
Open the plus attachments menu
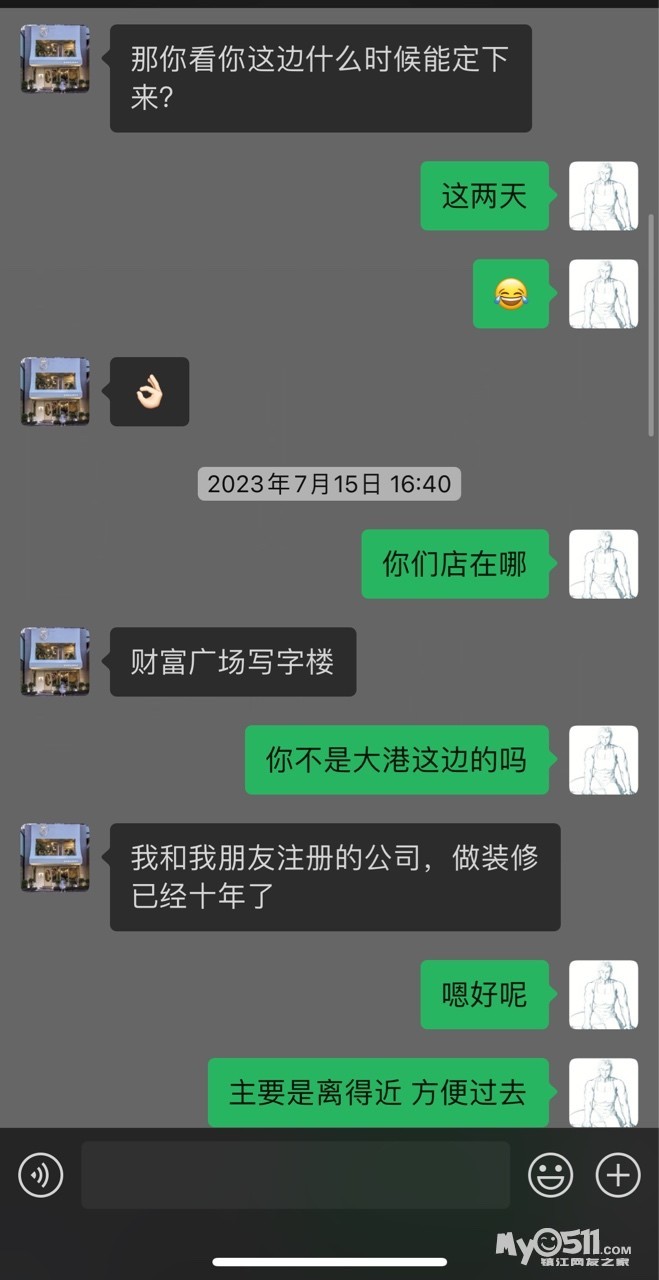(618, 1175)
